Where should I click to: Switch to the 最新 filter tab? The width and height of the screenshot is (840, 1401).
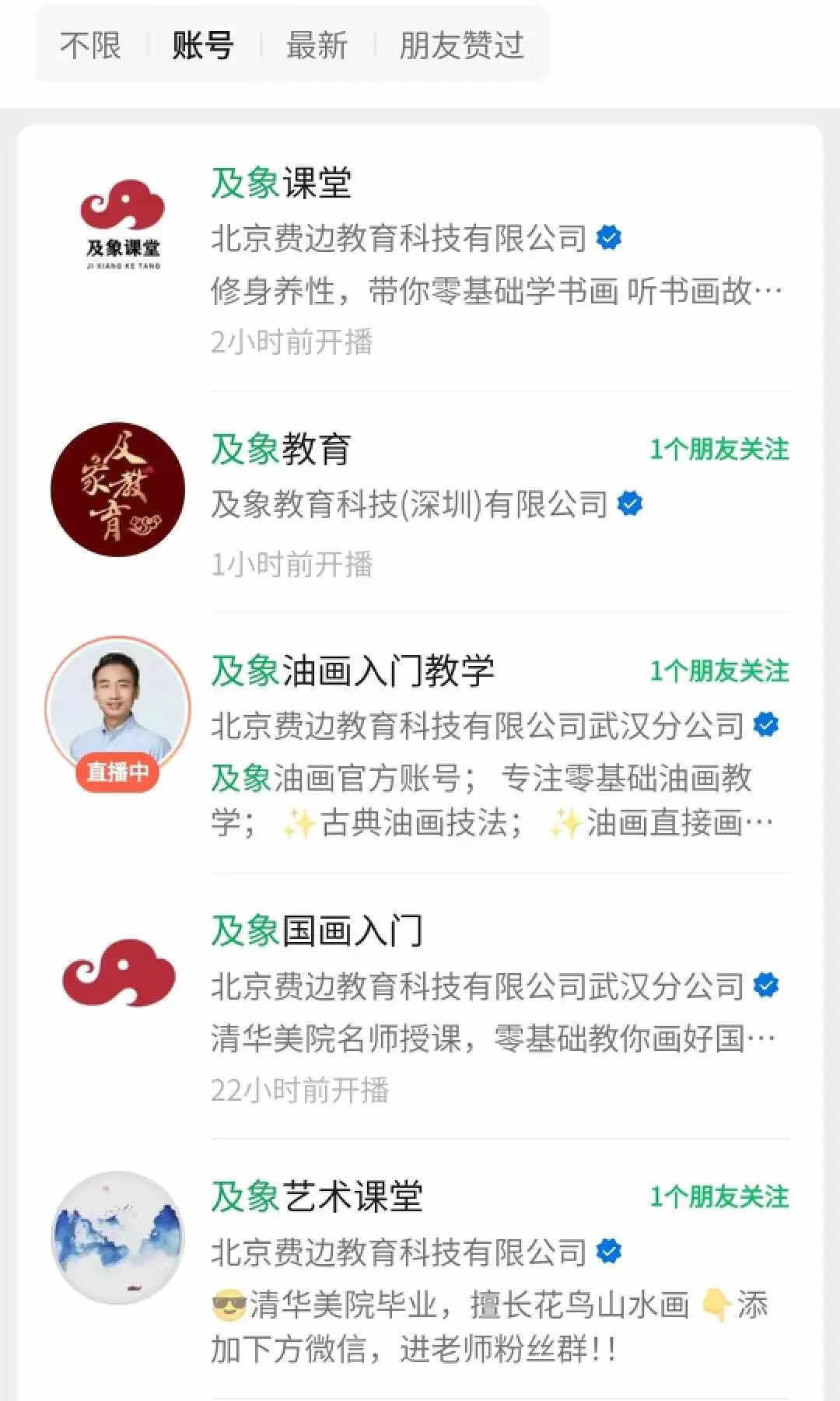(x=317, y=45)
